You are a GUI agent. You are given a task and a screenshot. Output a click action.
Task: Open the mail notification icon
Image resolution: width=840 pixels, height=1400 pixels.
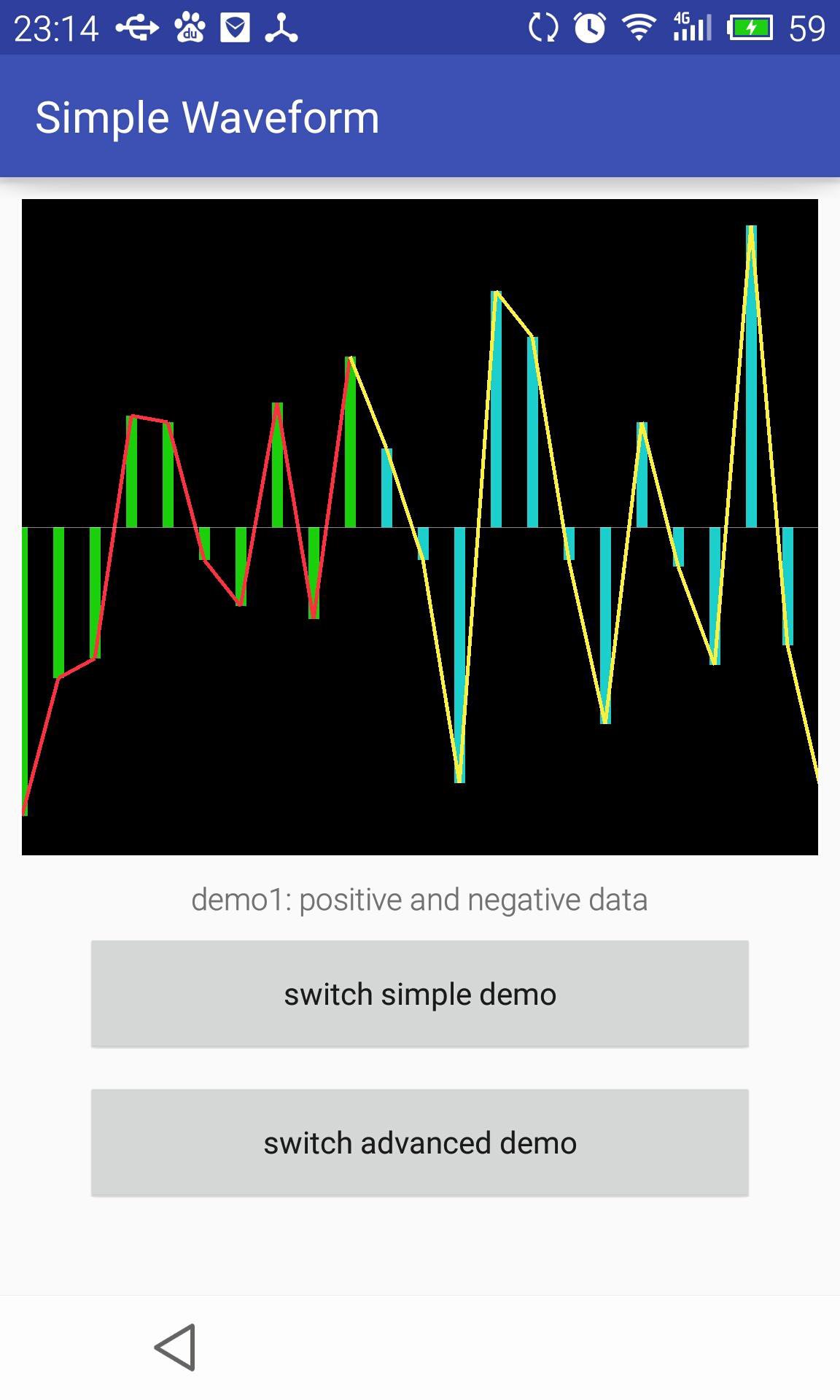coord(236,26)
